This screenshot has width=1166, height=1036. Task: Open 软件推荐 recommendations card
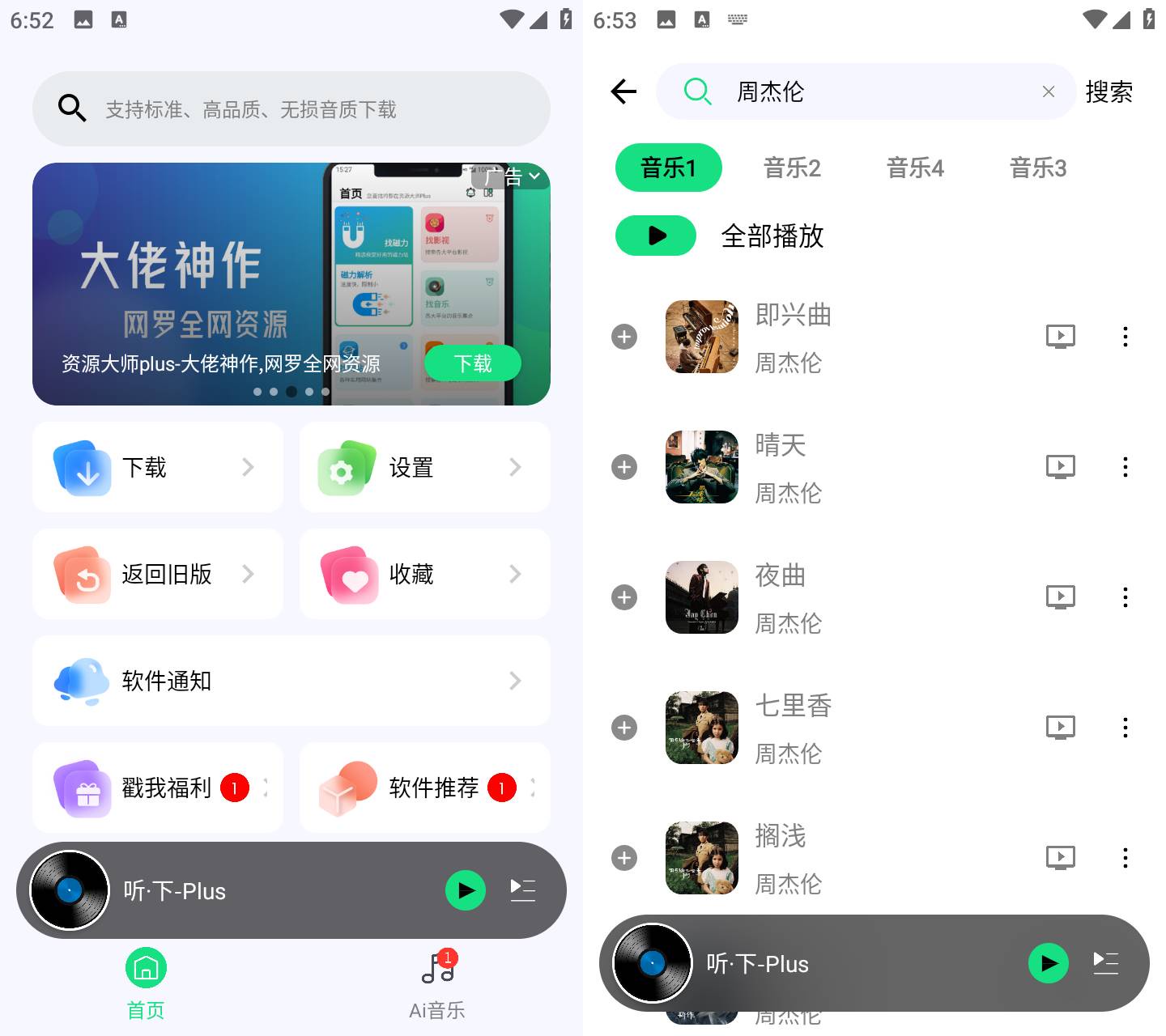[424, 788]
